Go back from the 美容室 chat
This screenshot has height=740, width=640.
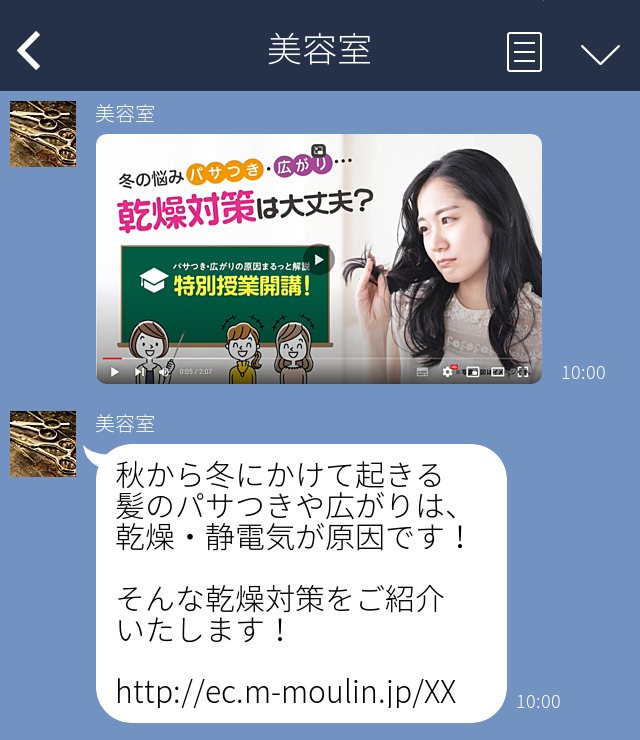(30, 50)
